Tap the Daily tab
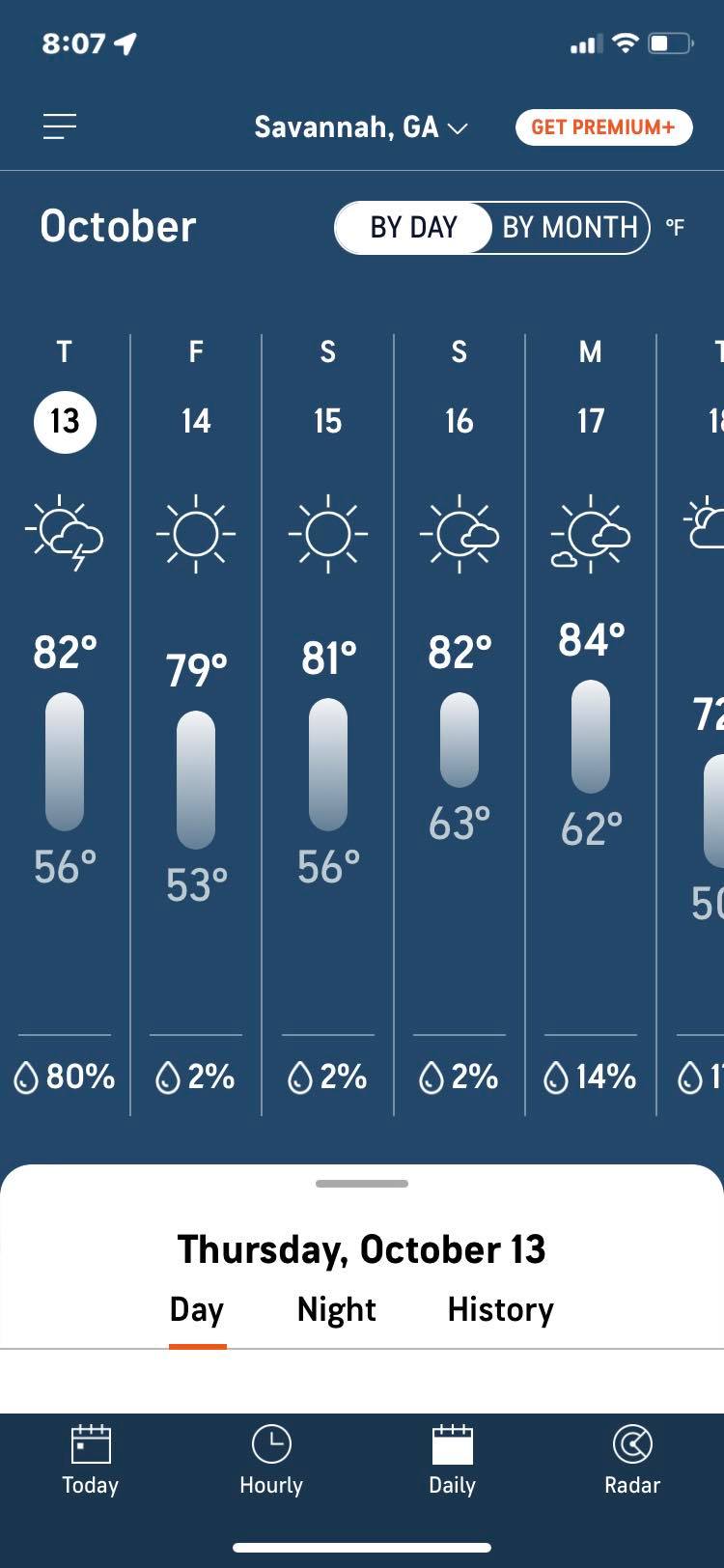 tap(452, 1460)
